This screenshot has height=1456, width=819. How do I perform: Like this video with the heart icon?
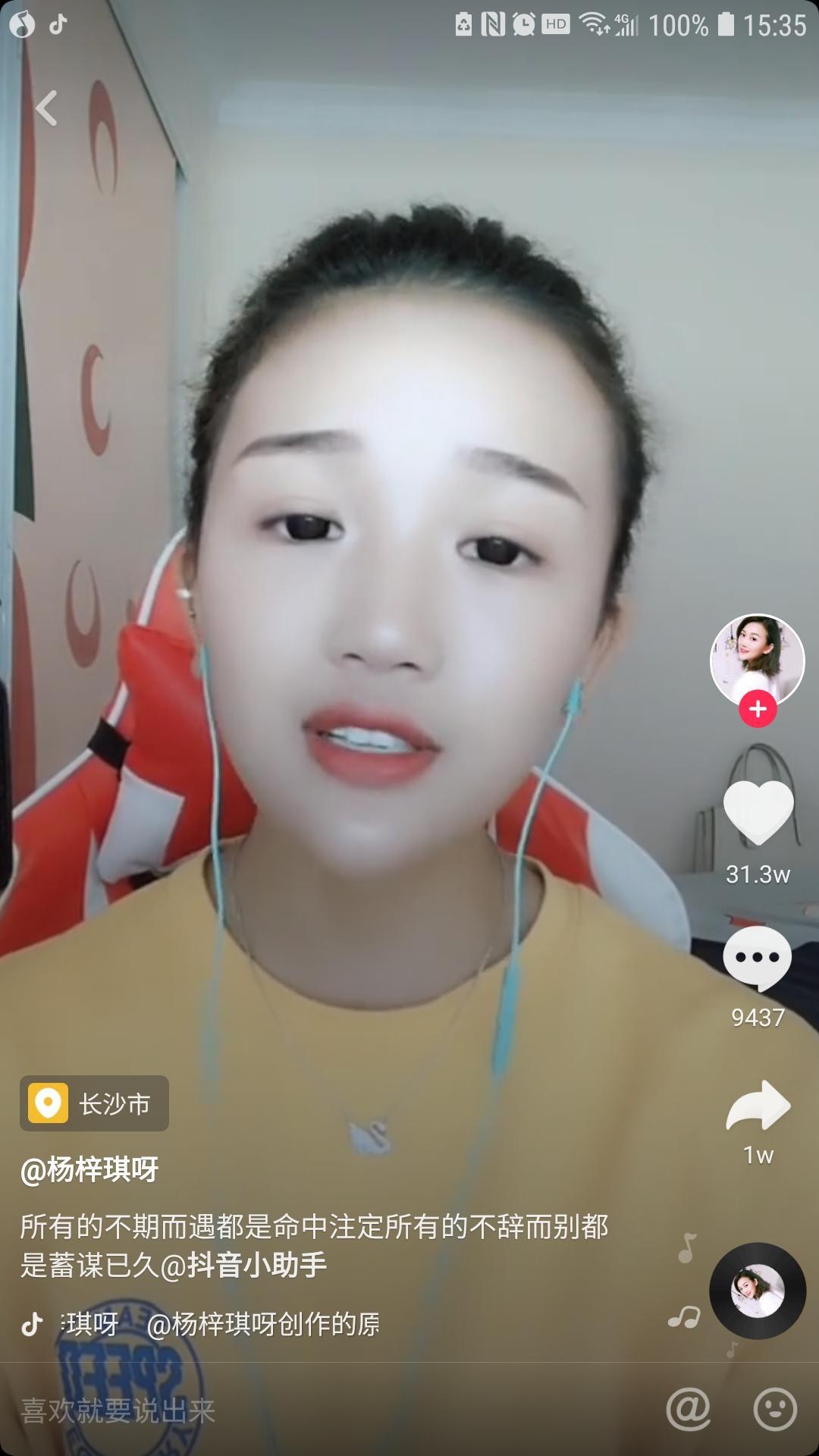(x=758, y=812)
